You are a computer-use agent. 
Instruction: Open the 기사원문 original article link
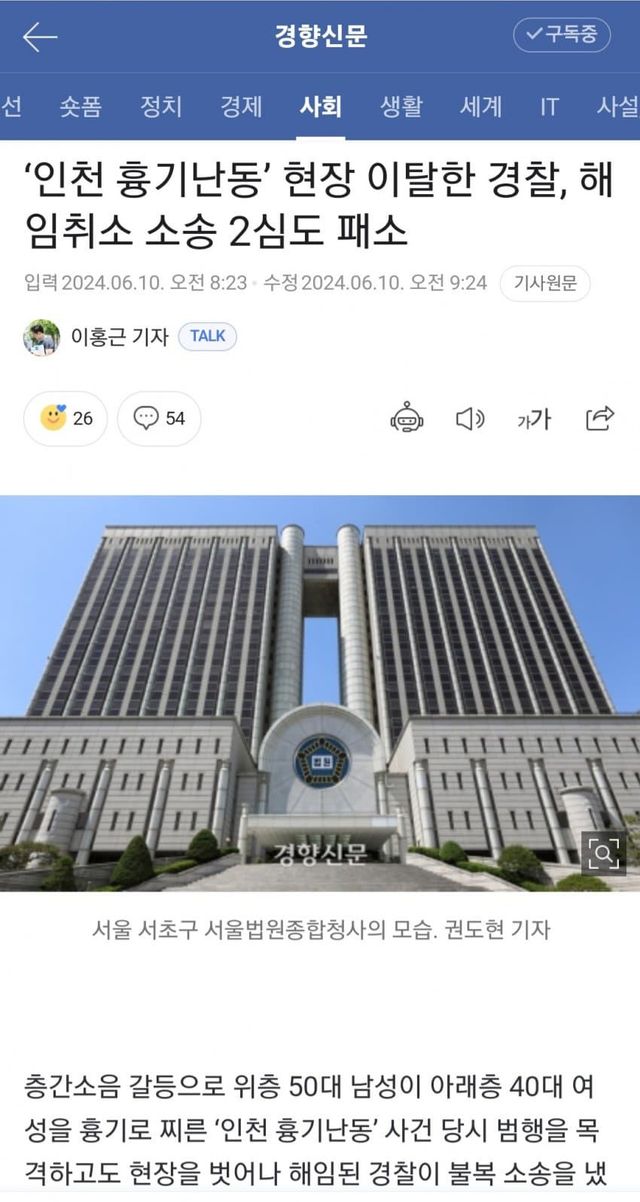[x=545, y=283]
